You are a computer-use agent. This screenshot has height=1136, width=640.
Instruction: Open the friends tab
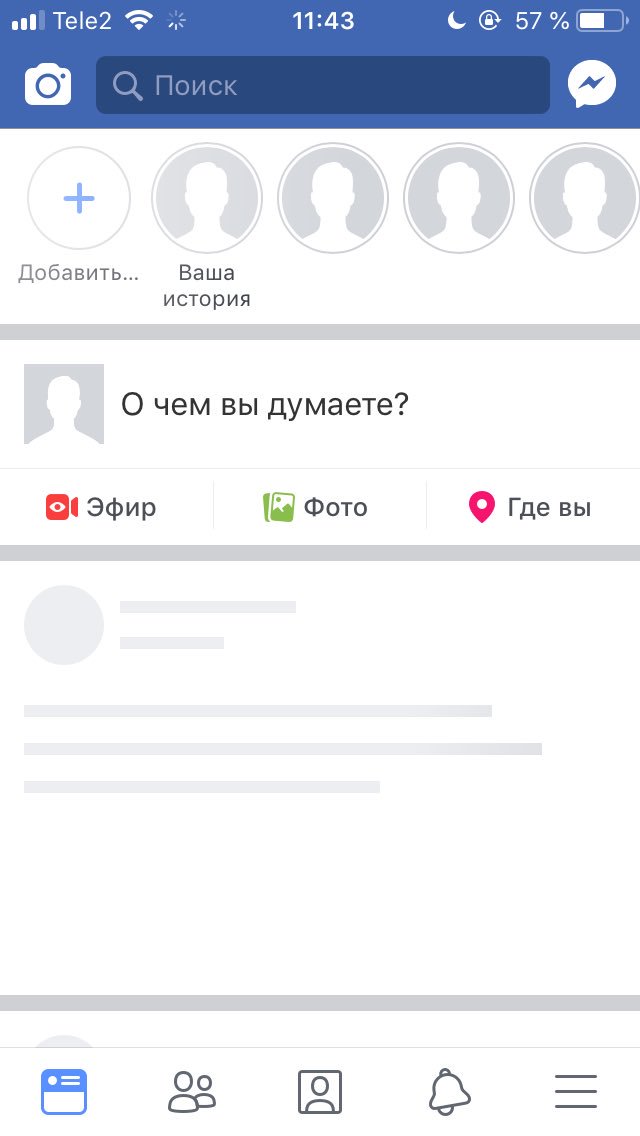(192, 1092)
